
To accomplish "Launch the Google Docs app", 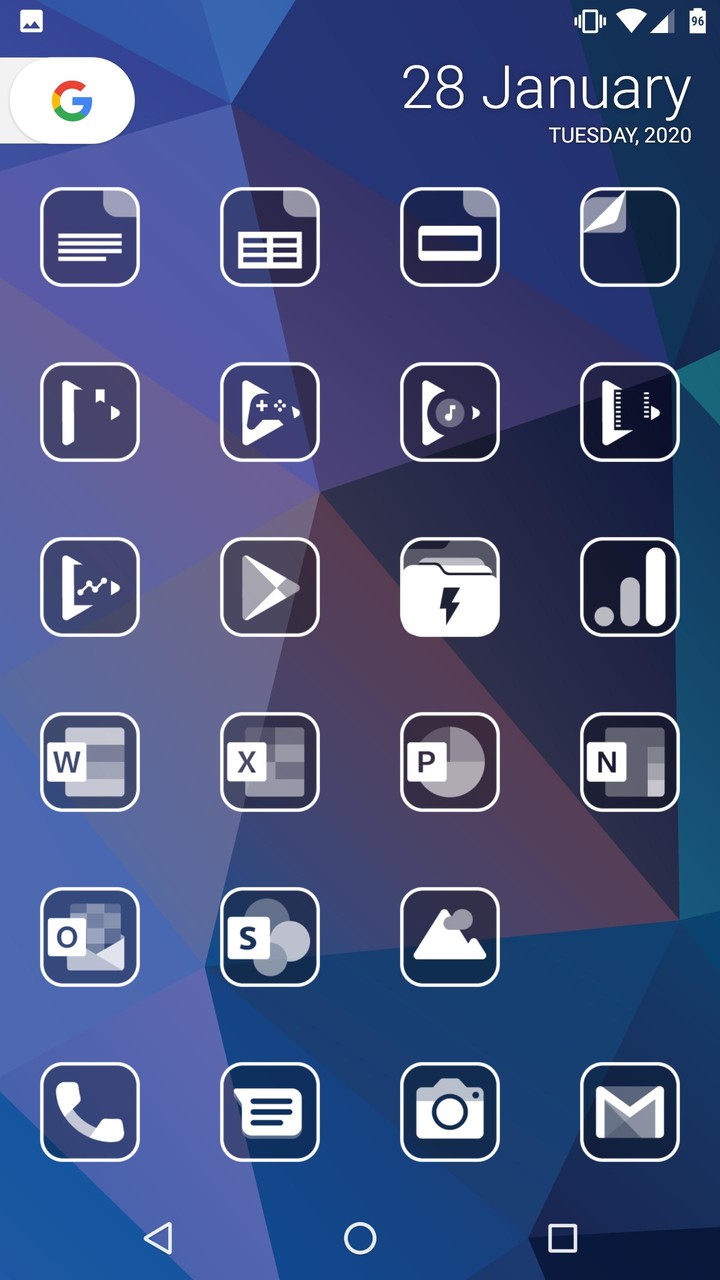I will tap(90, 237).
